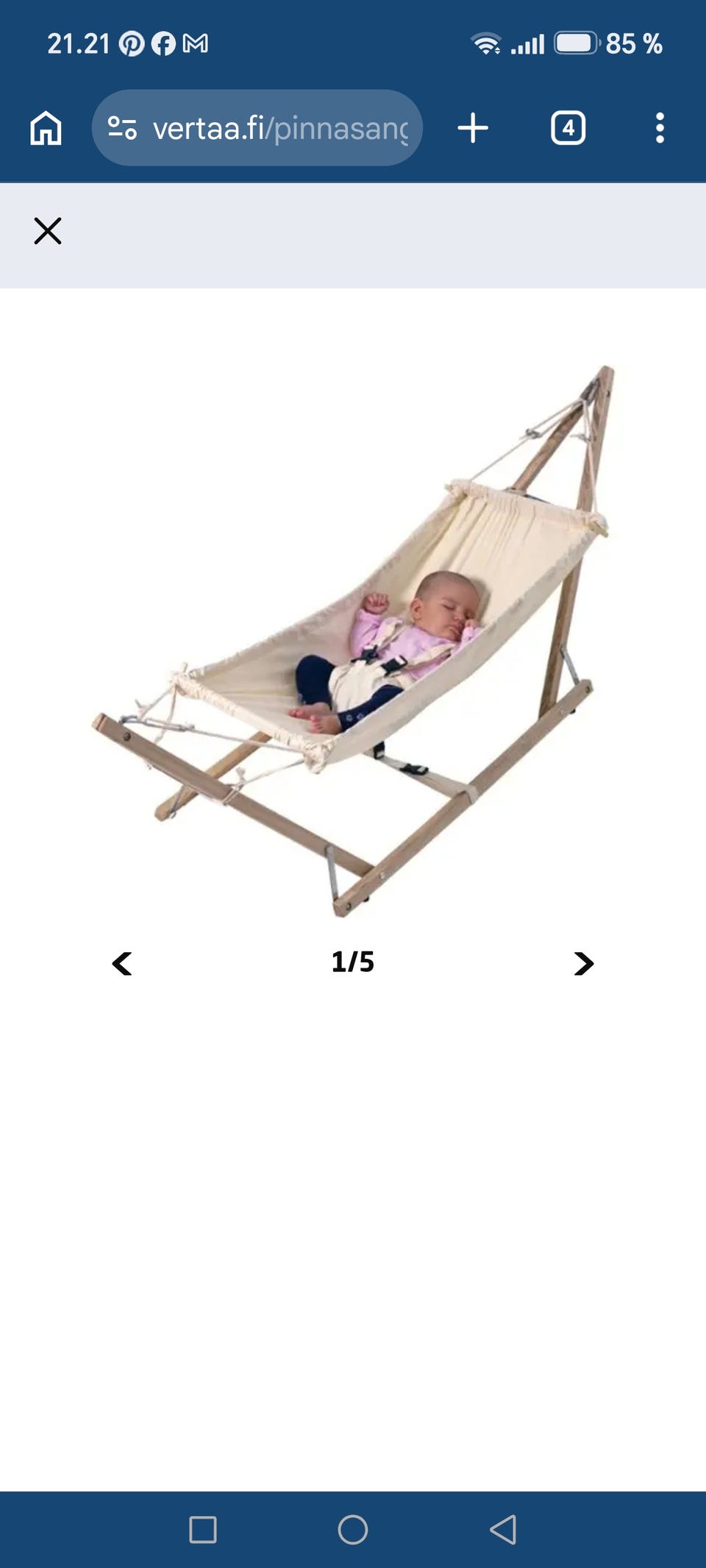The image size is (706, 1568).
Task: Open a new browser tab
Action: point(473,128)
